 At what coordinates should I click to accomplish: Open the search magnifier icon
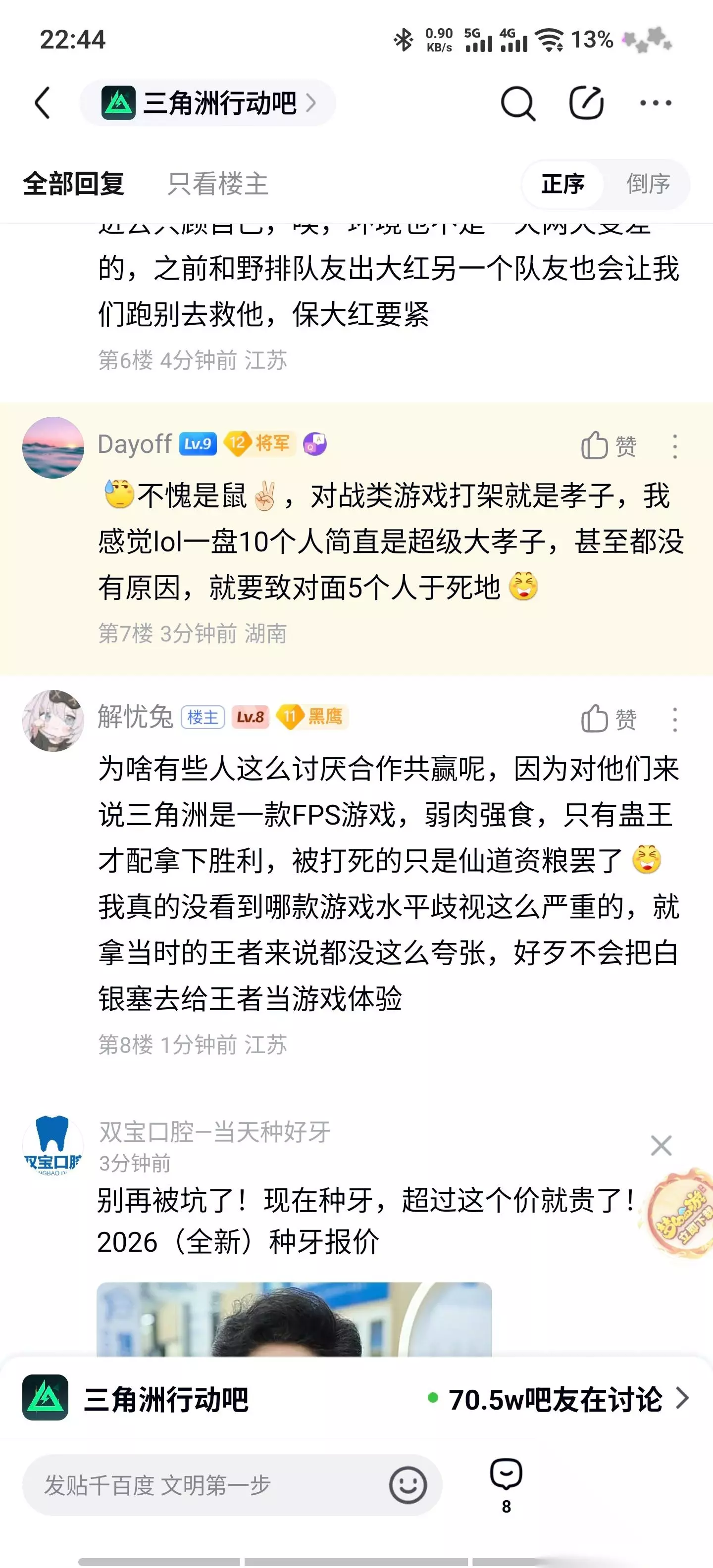[517, 103]
